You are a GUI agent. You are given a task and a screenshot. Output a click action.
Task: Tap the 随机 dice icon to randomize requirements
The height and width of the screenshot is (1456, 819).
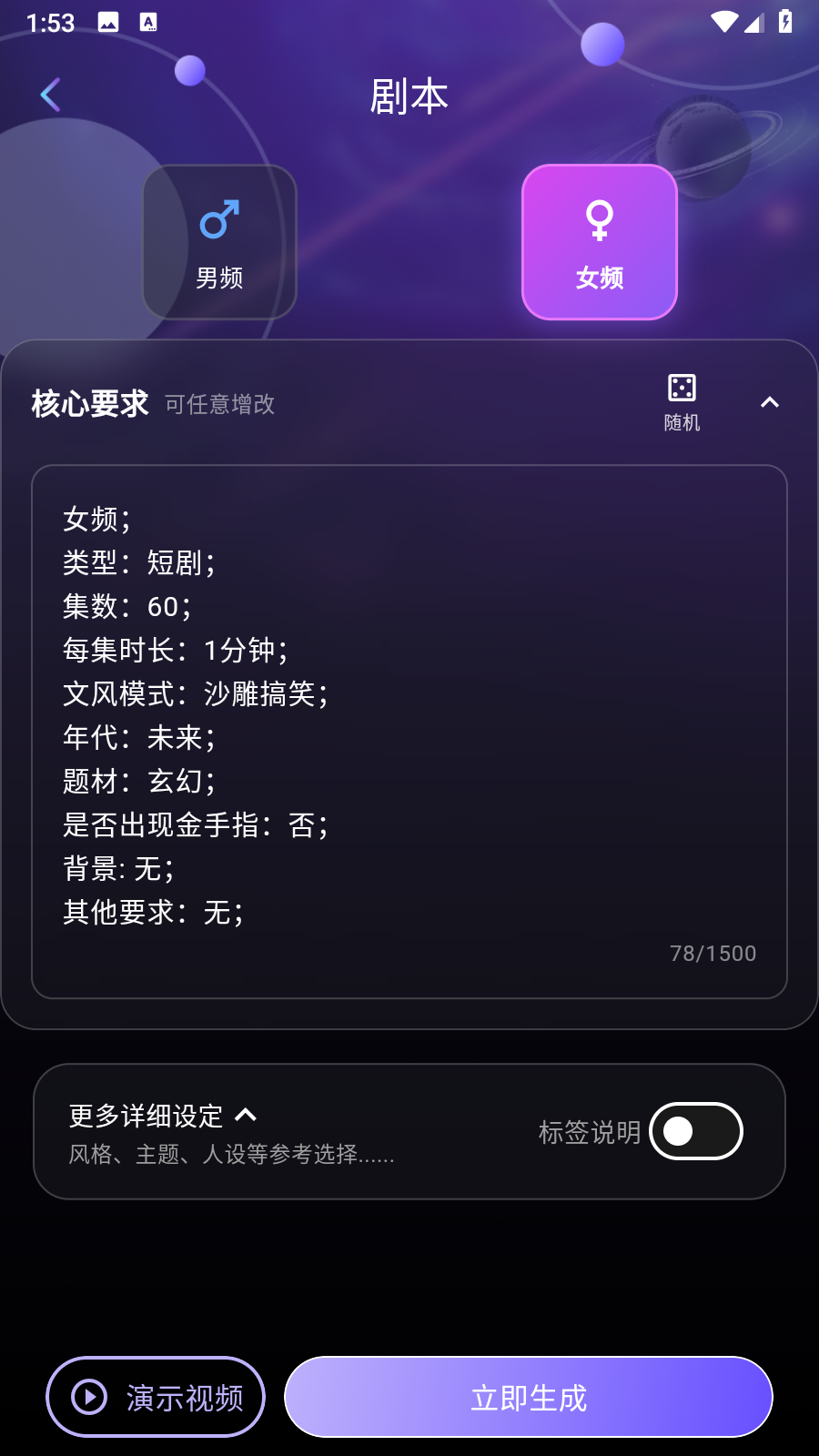click(x=681, y=389)
